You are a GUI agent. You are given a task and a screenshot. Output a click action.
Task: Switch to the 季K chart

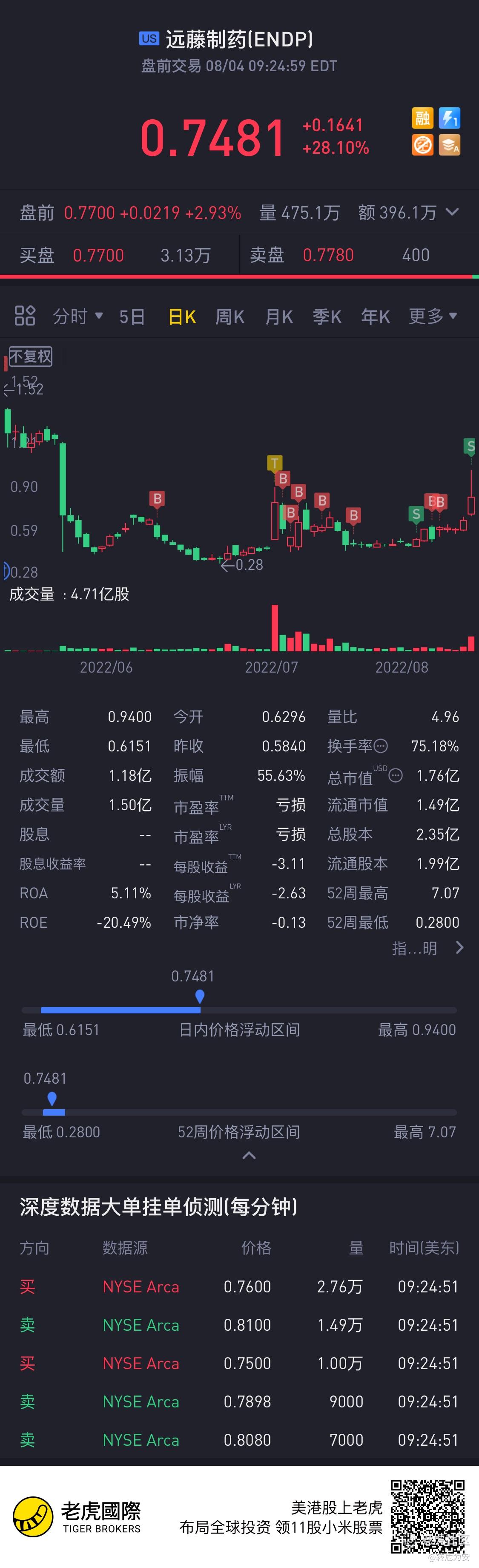[327, 316]
